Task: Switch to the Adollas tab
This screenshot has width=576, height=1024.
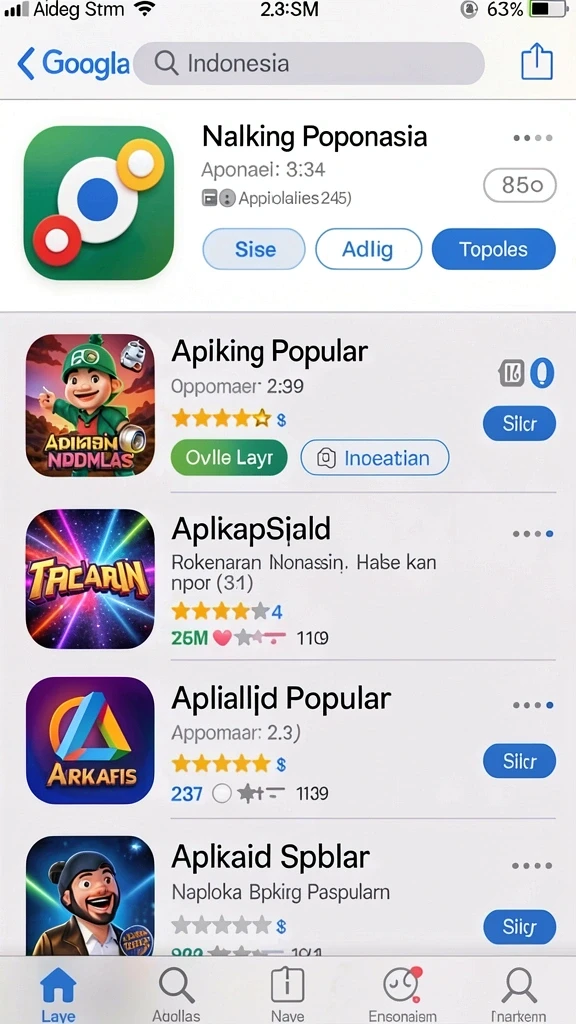Action: 176,993
